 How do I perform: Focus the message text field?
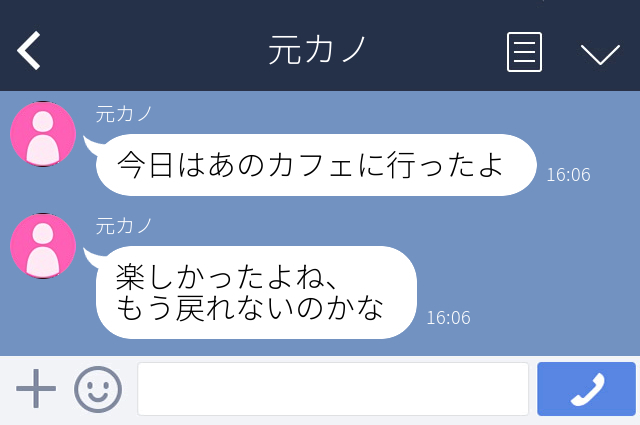coord(332,389)
